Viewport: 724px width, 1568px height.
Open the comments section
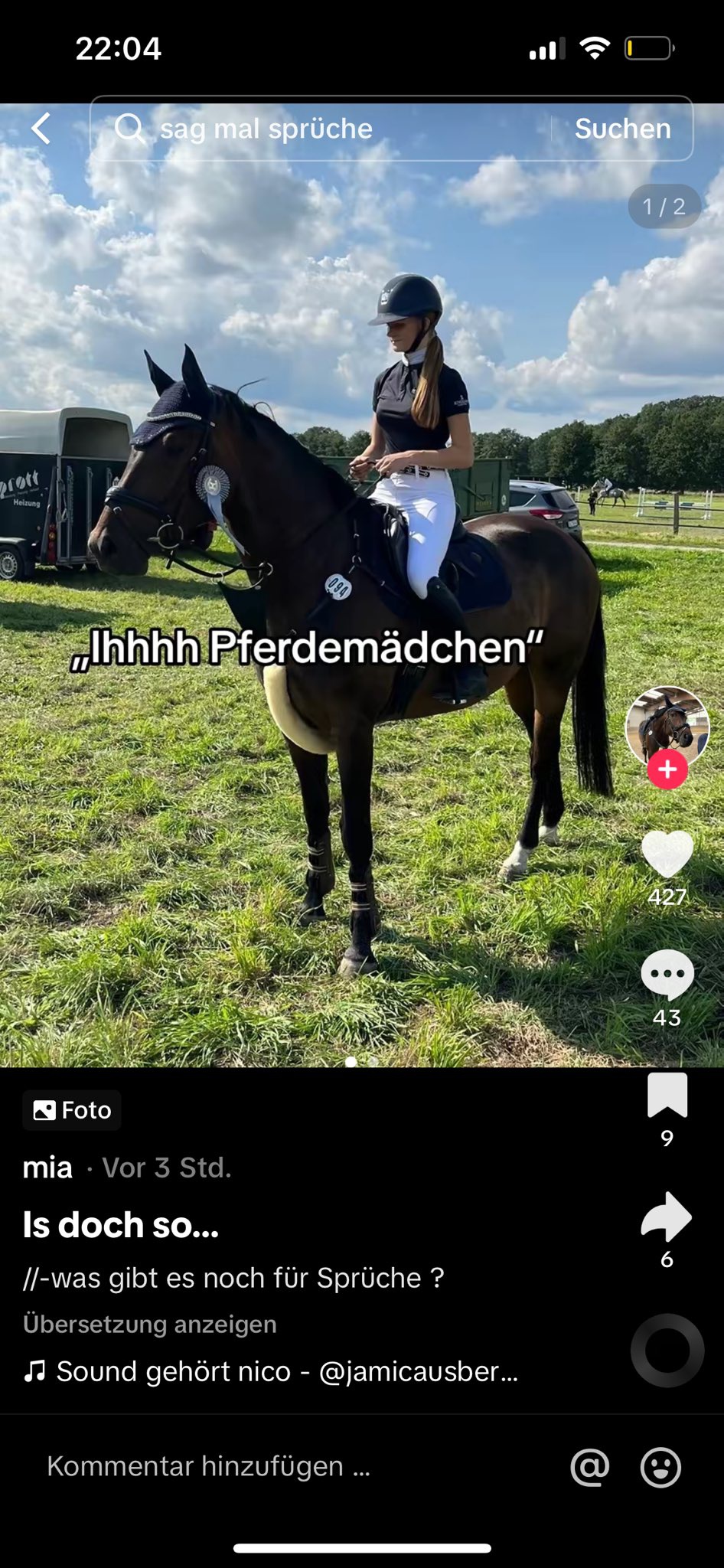667,974
